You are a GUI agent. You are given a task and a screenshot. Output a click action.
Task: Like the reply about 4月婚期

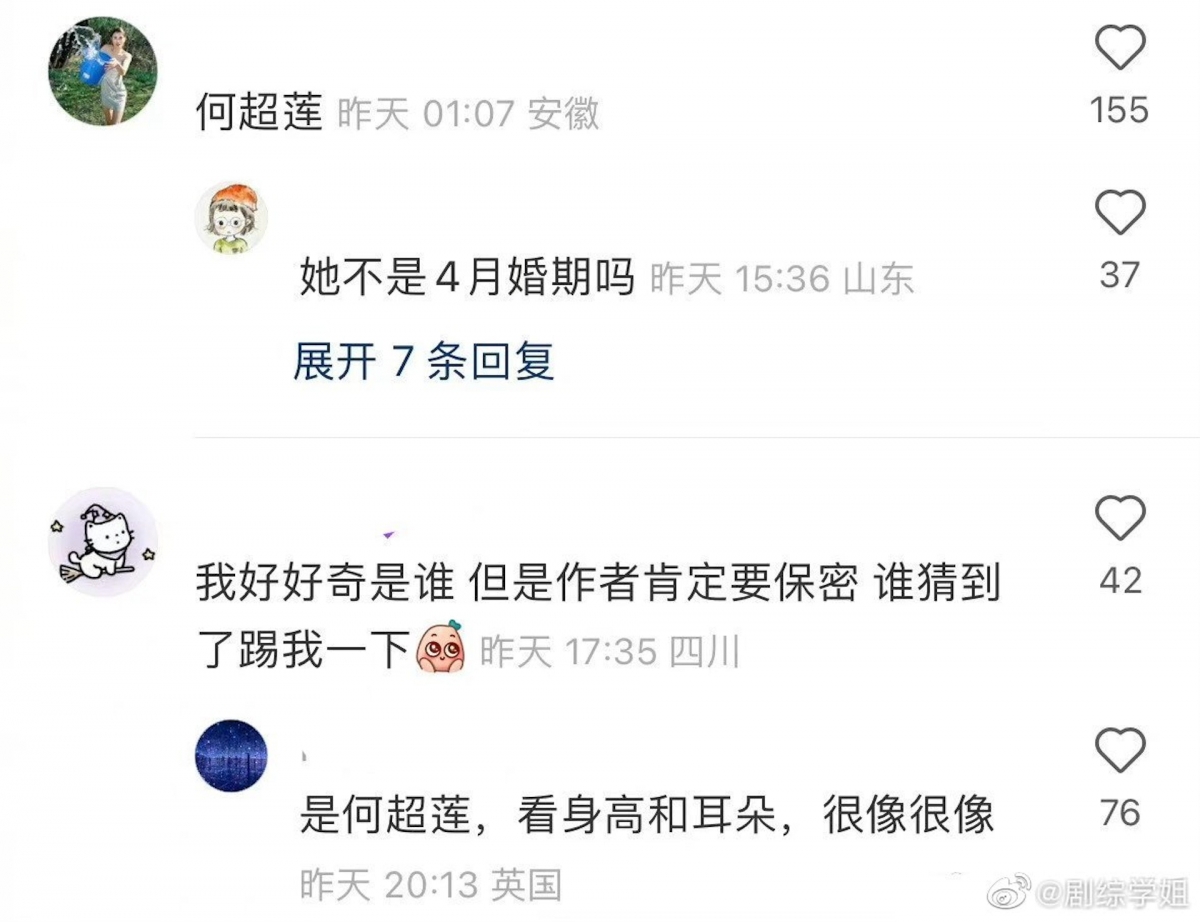click(1120, 212)
